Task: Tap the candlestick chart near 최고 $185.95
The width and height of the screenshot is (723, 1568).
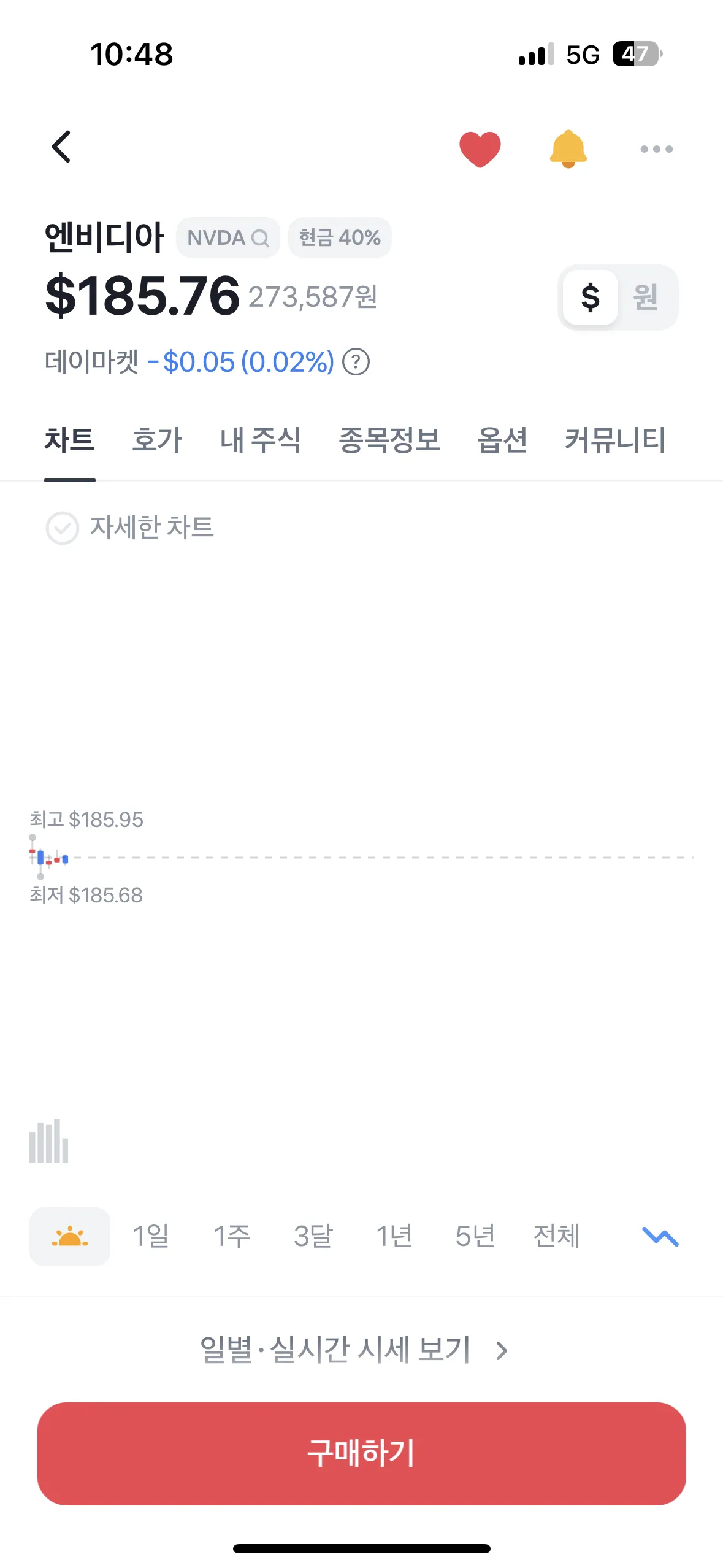Action: tap(49, 858)
